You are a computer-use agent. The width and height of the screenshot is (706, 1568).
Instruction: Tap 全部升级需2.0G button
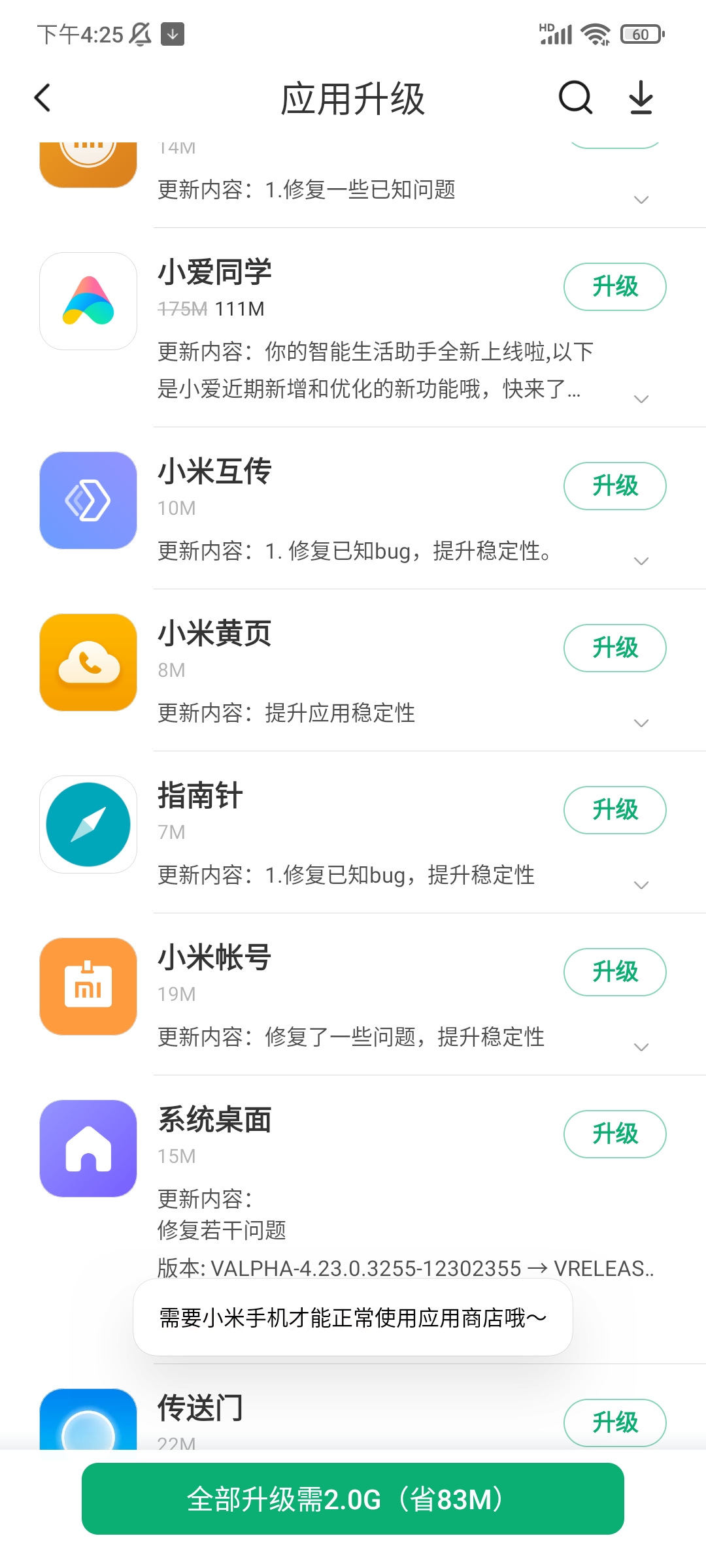(x=353, y=1499)
